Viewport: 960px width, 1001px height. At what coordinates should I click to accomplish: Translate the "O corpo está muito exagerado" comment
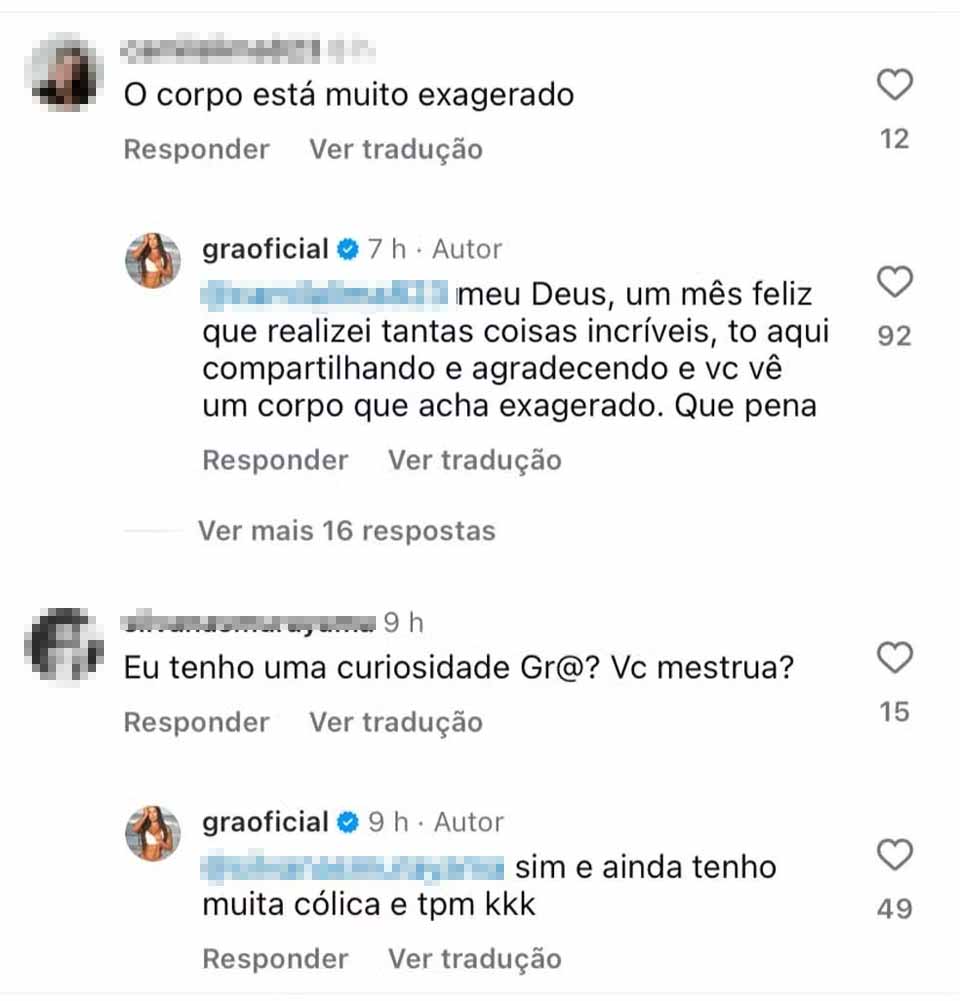click(395, 150)
